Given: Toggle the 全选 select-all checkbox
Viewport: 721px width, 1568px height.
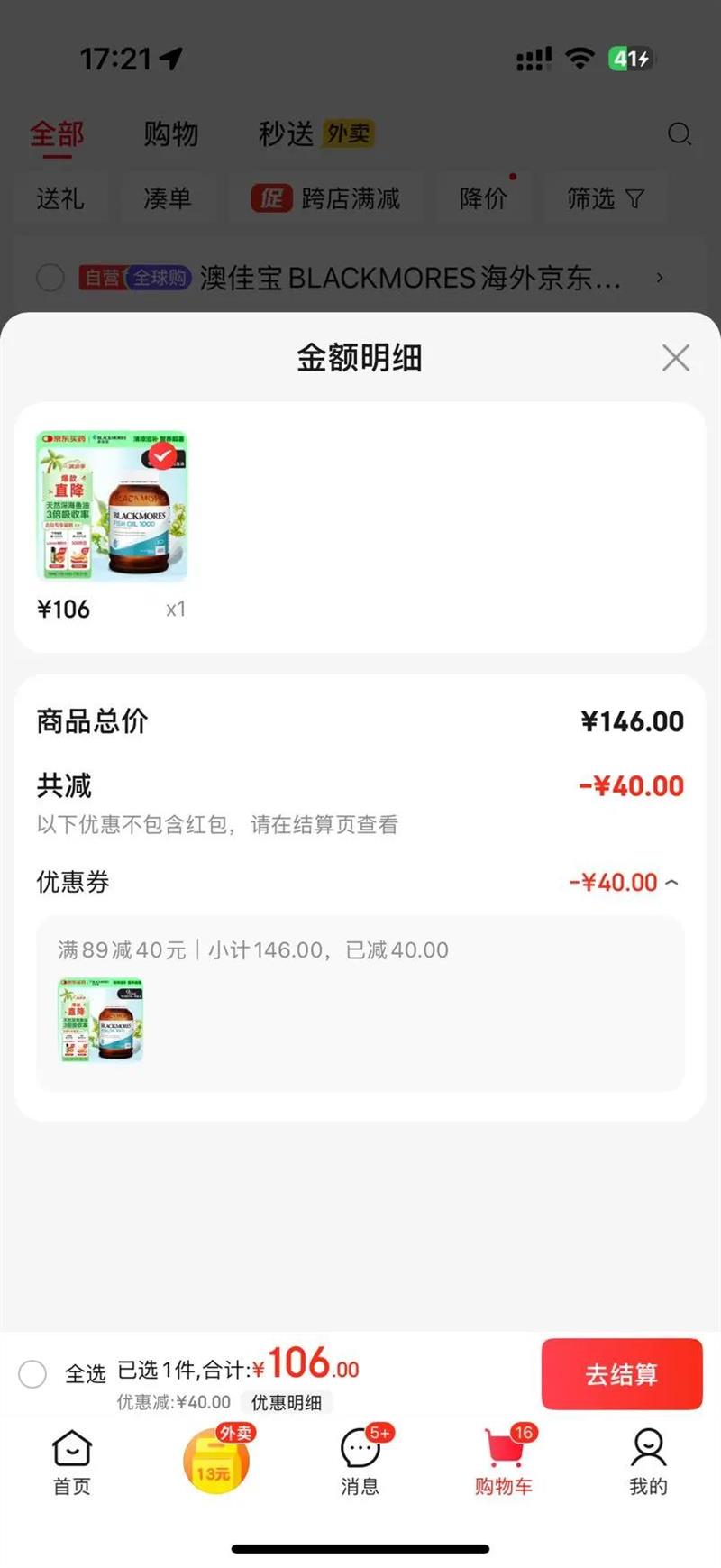Looking at the screenshot, I should pos(32,1374).
